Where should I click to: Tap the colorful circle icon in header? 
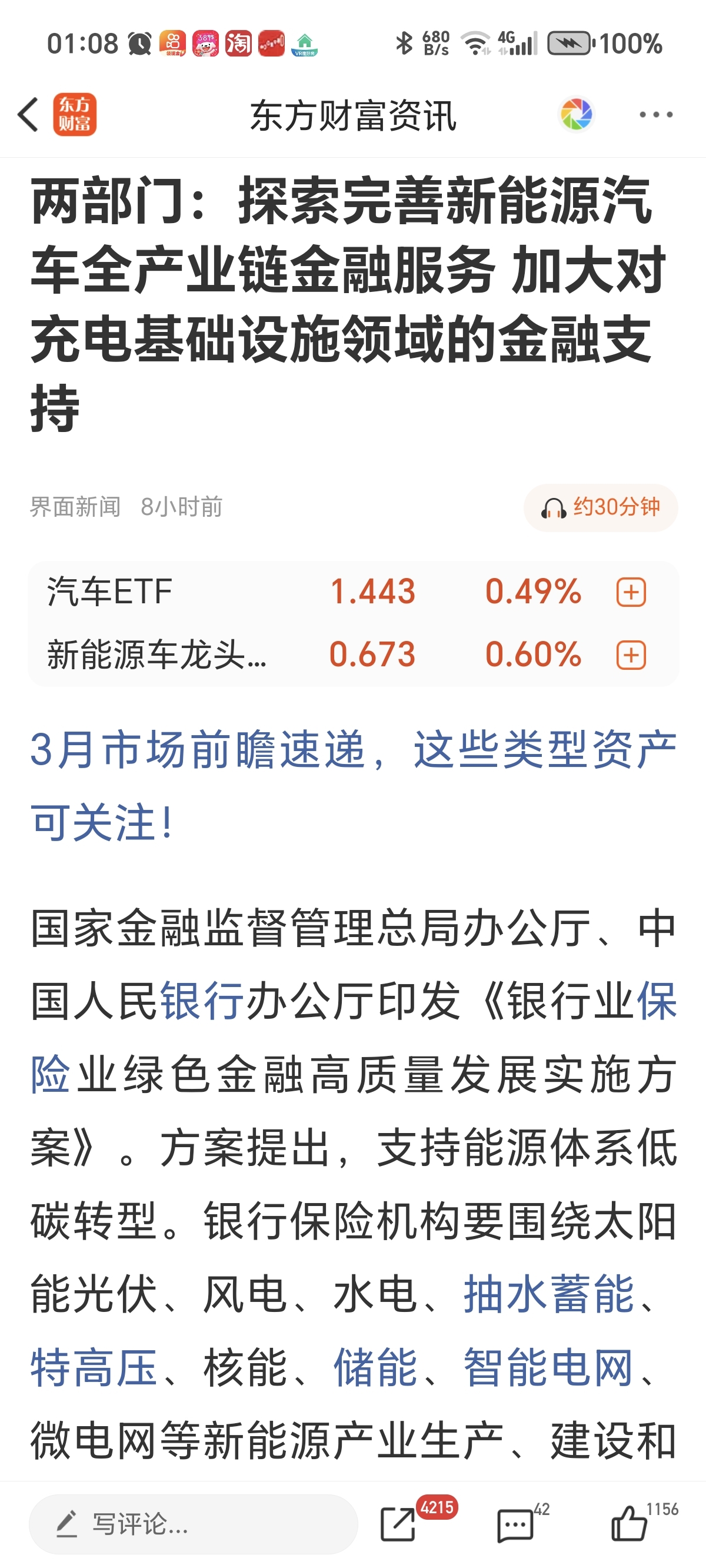(x=577, y=114)
